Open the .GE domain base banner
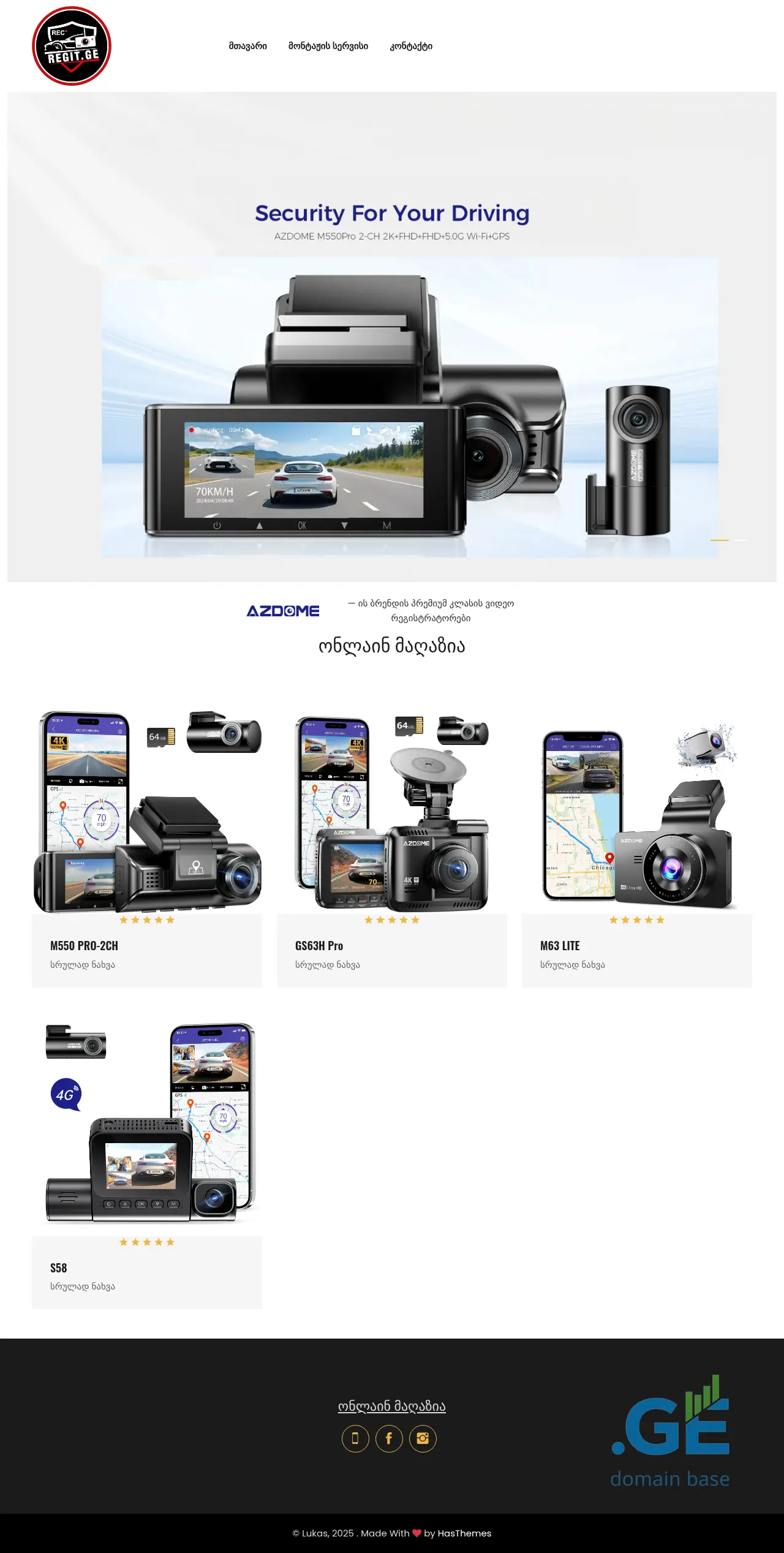Image resolution: width=784 pixels, height=1553 pixels. click(670, 1432)
